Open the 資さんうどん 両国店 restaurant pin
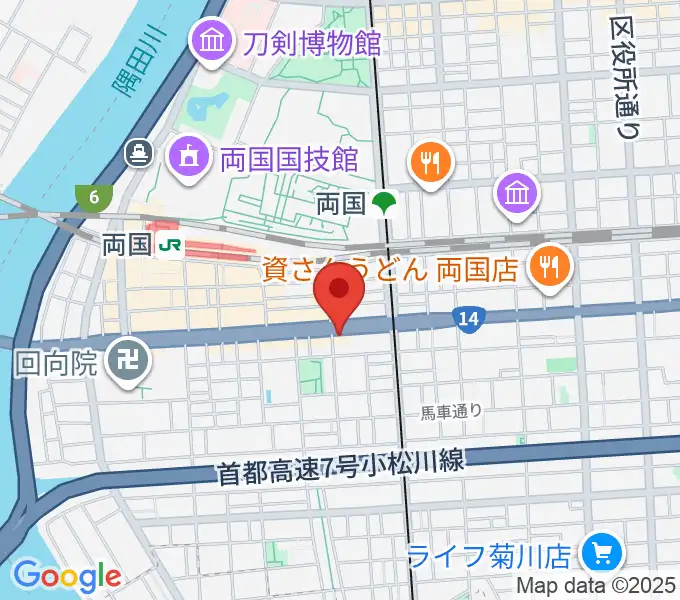Screen dimensions: 680x600 (550, 265)
